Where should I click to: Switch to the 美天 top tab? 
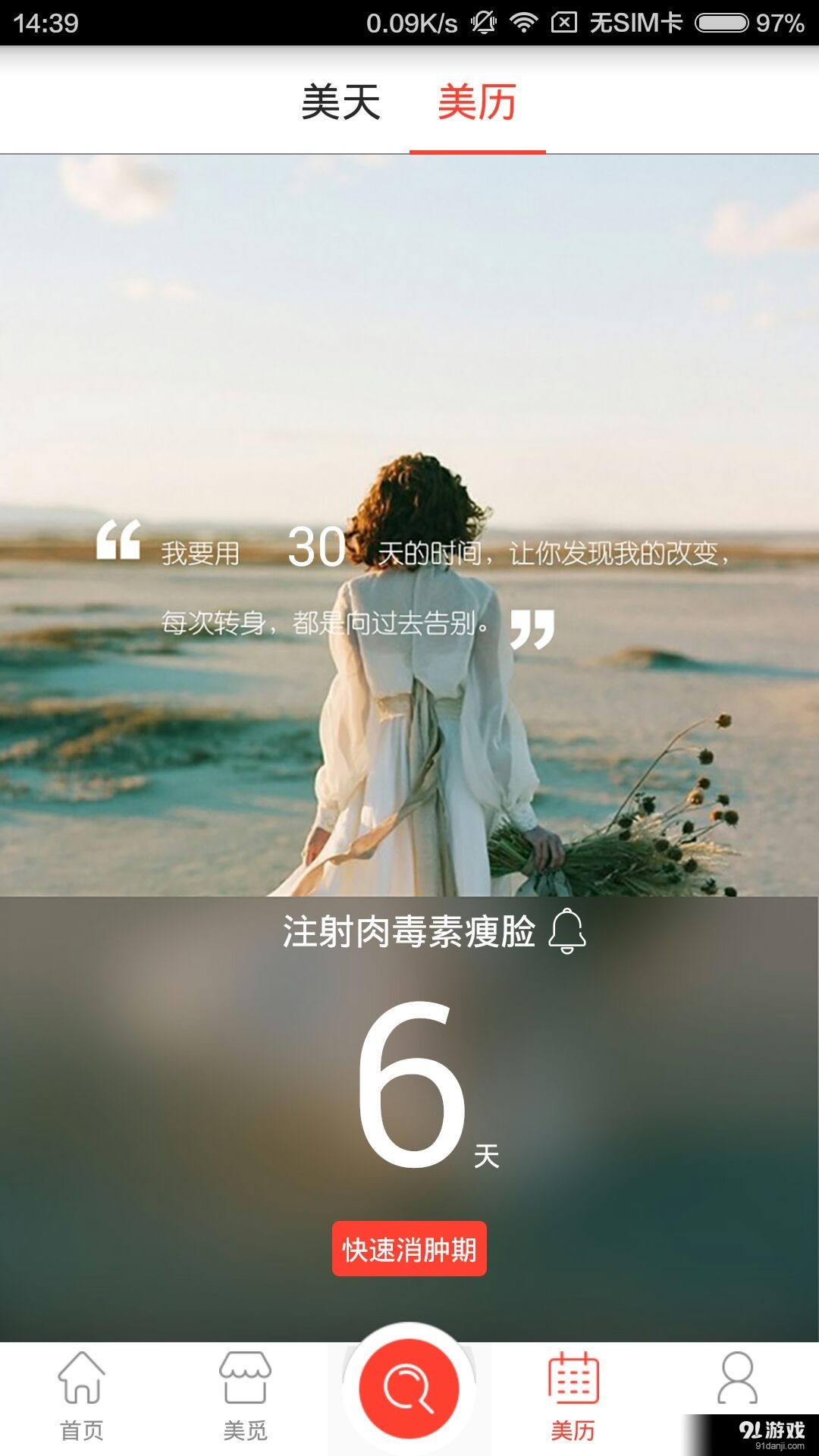340,102
